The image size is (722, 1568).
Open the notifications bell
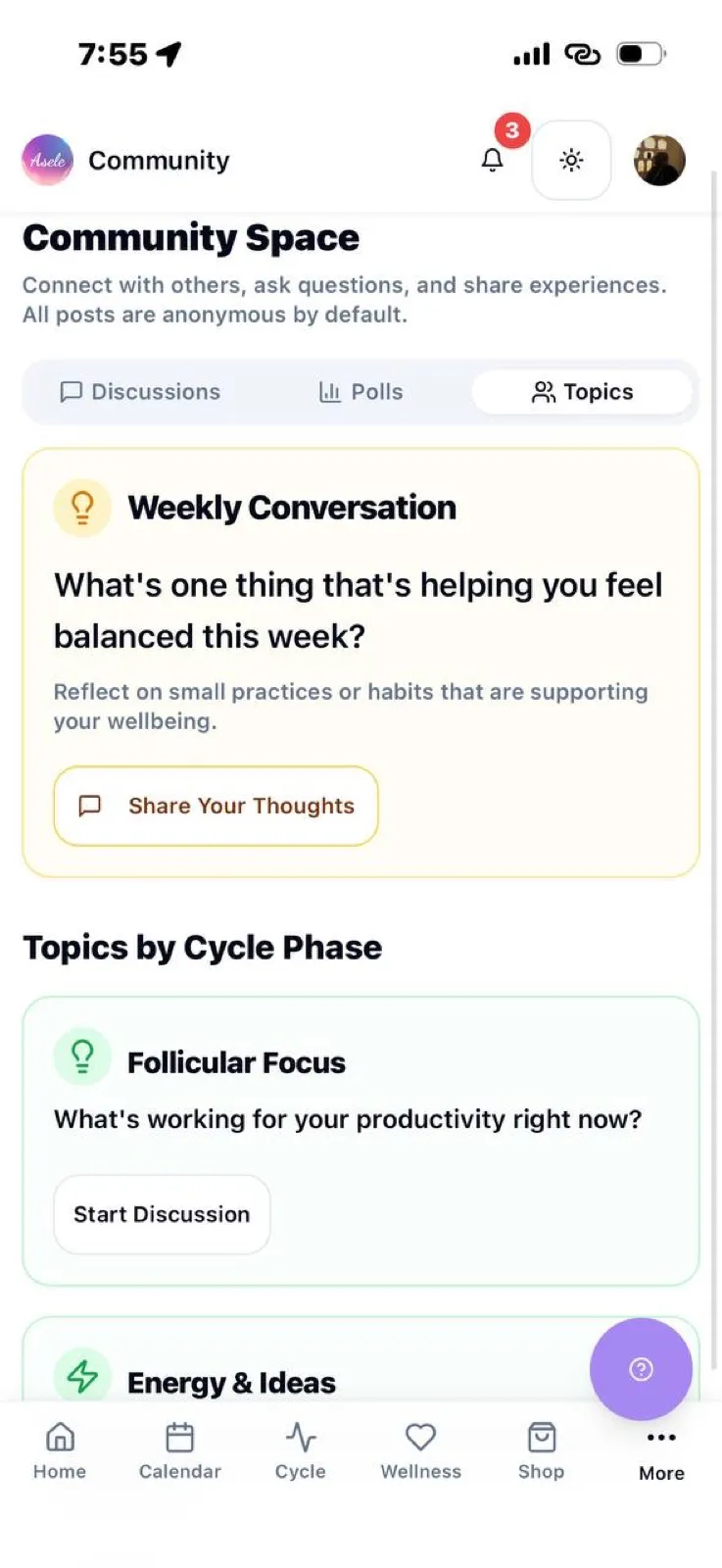(x=493, y=160)
